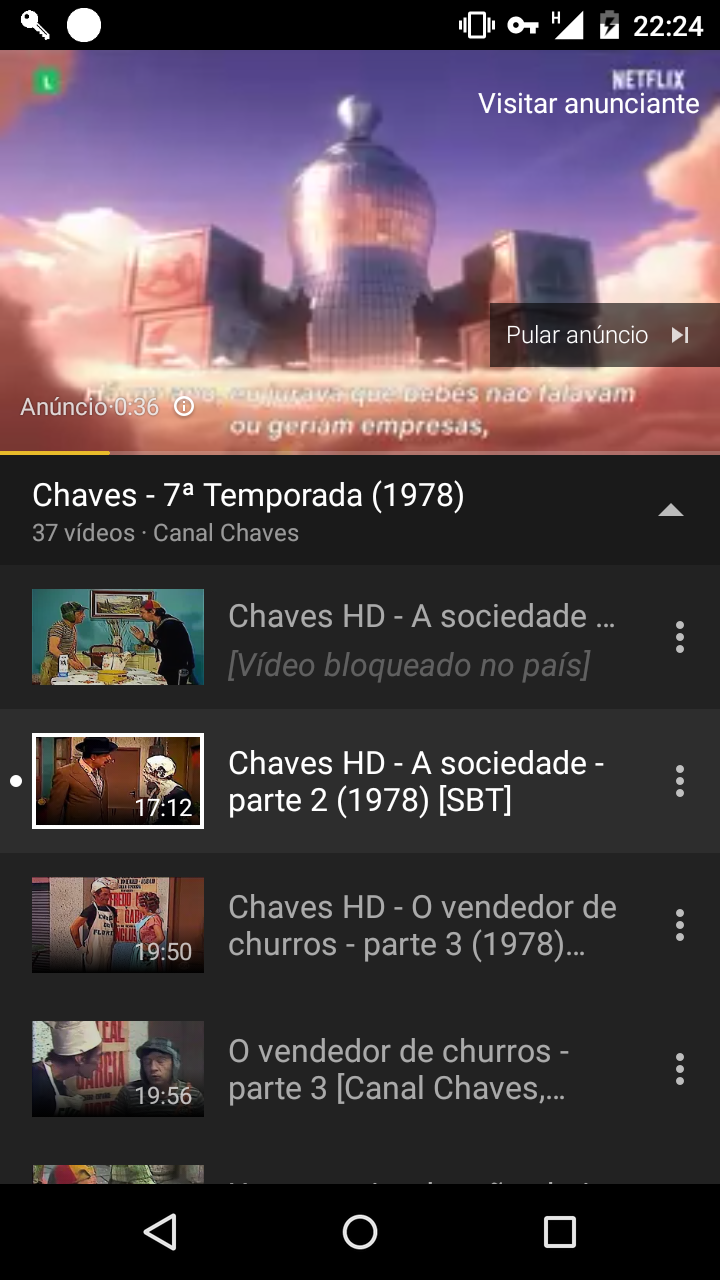The image size is (720, 1280).
Task: Open the Visitar anunciante link
Action: [588, 104]
